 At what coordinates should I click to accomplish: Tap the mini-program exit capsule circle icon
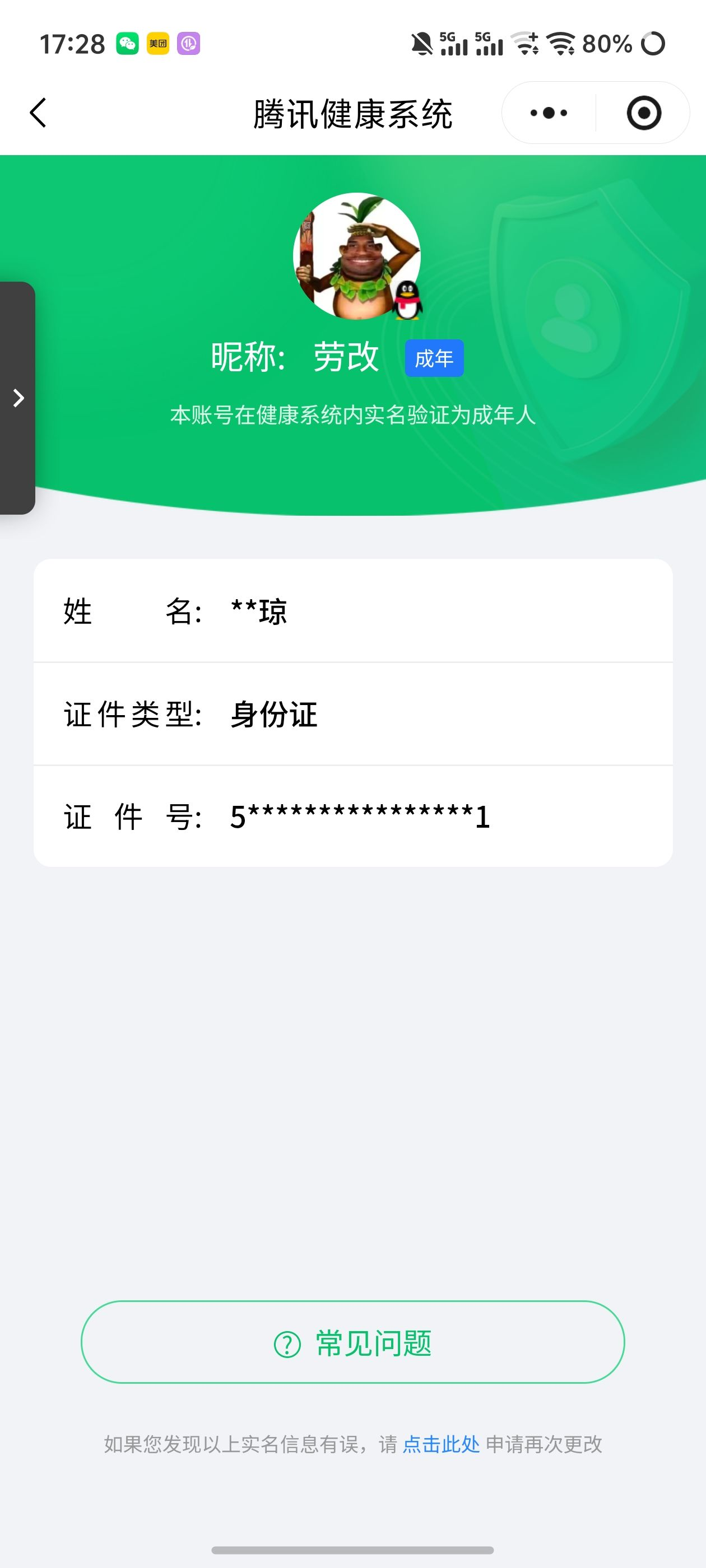[x=644, y=113]
